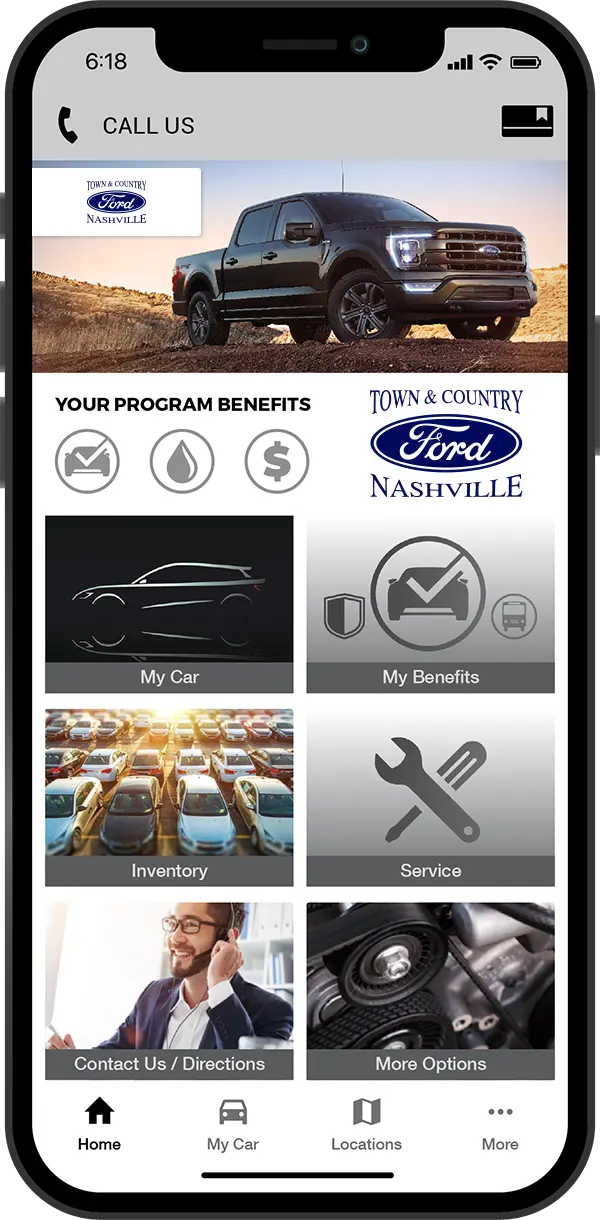The height and width of the screenshot is (1220, 600).
Task: Open the More tab
Action: (500, 1124)
